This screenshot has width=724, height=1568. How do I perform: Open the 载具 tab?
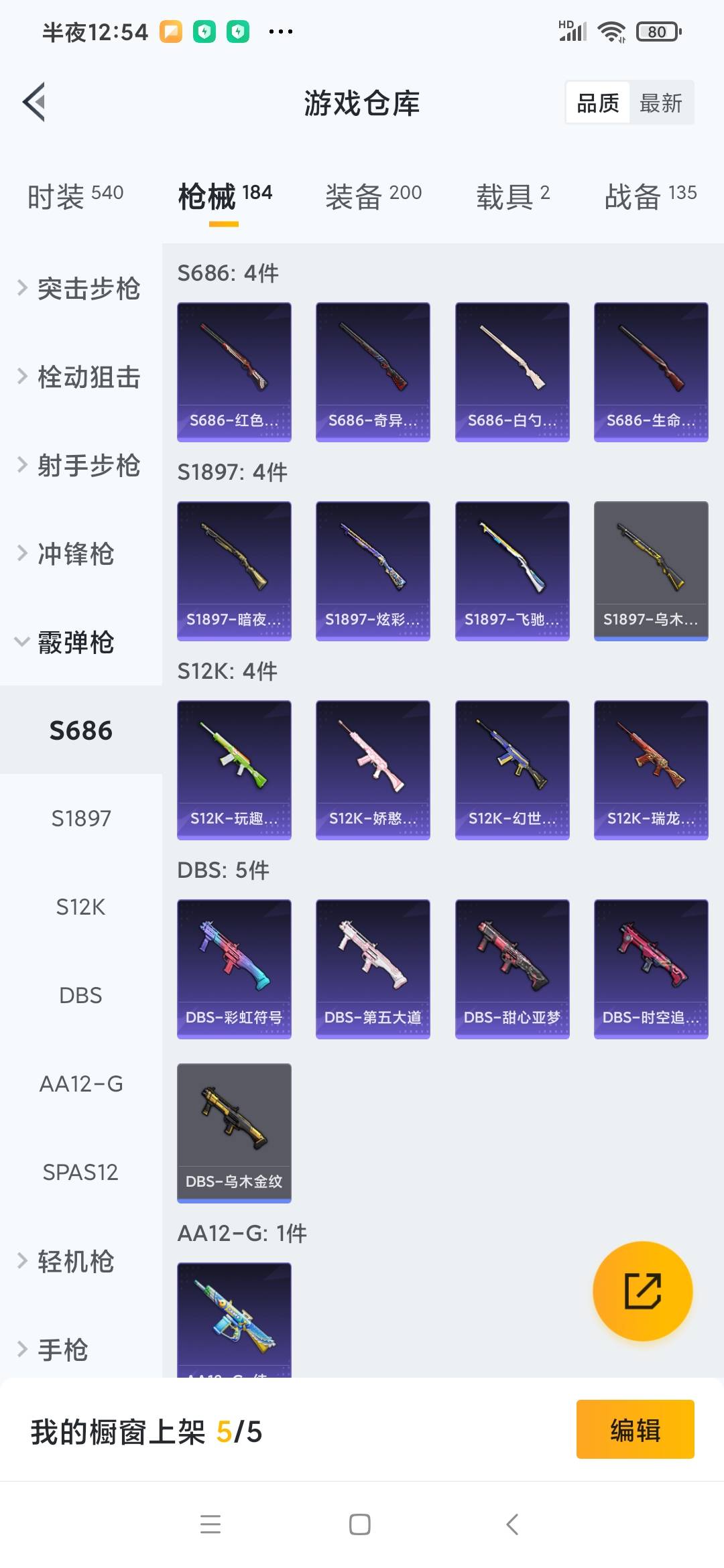tap(513, 196)
